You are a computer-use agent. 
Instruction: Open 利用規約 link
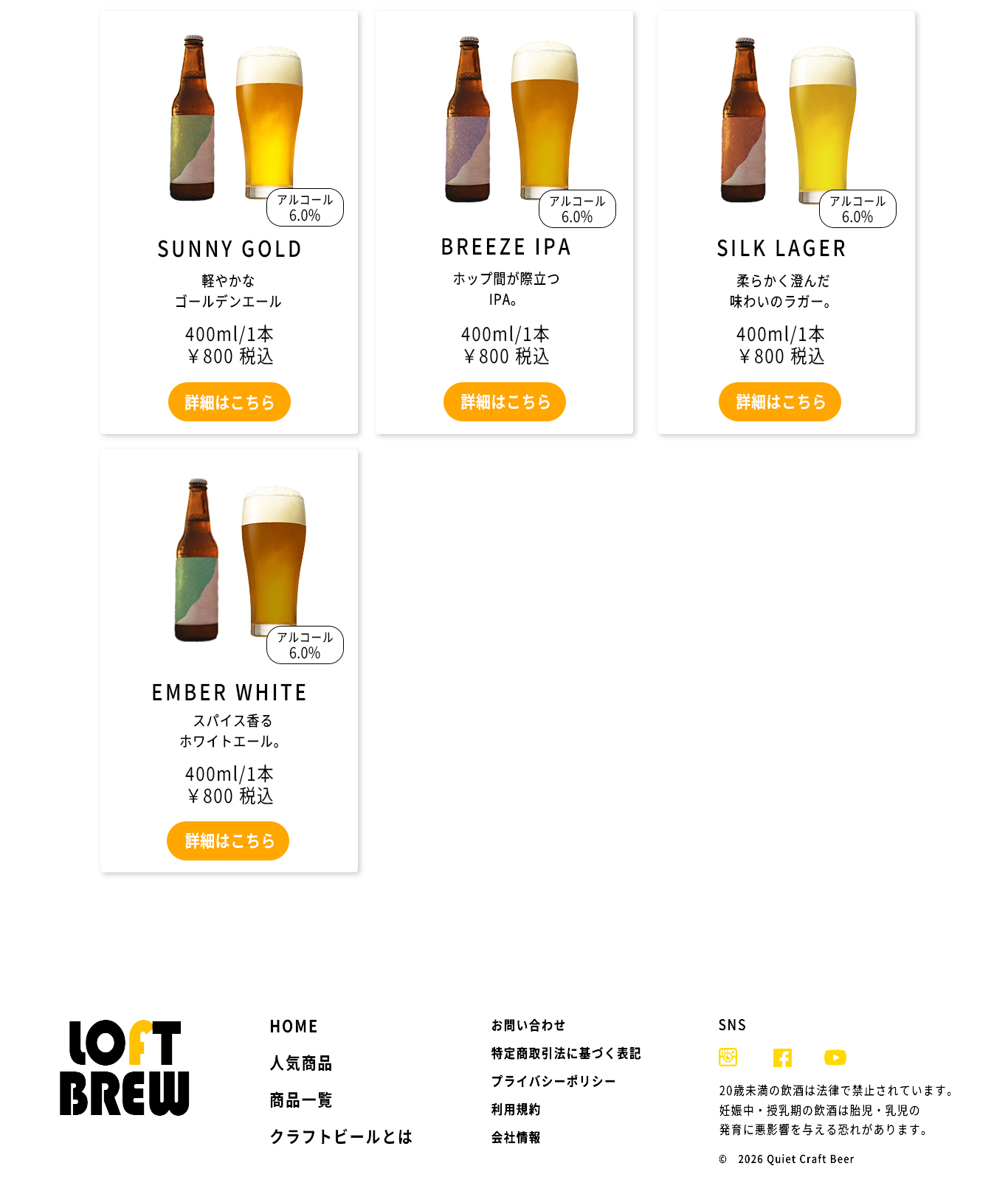516,1109
